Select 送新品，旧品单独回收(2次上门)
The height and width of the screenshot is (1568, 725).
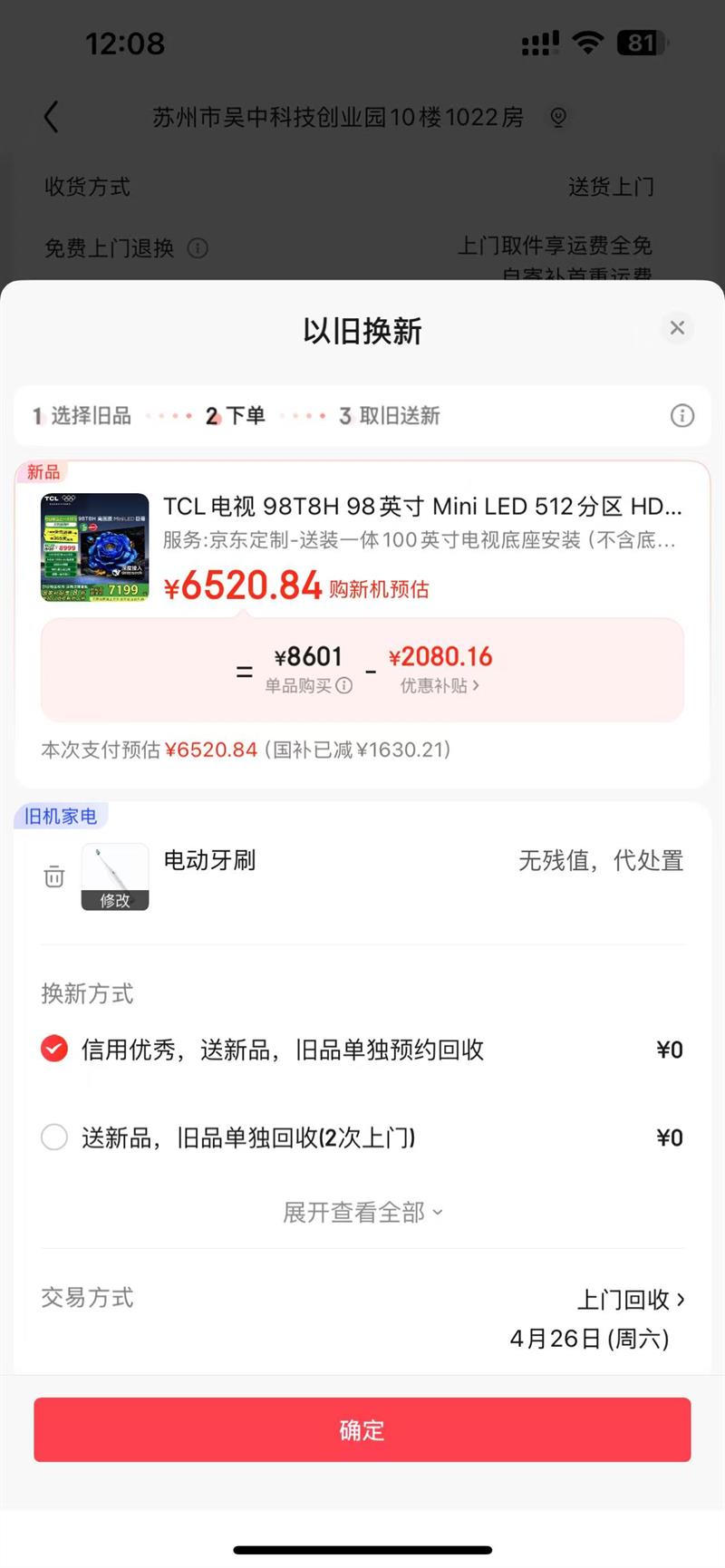[x=54, y=1137]
